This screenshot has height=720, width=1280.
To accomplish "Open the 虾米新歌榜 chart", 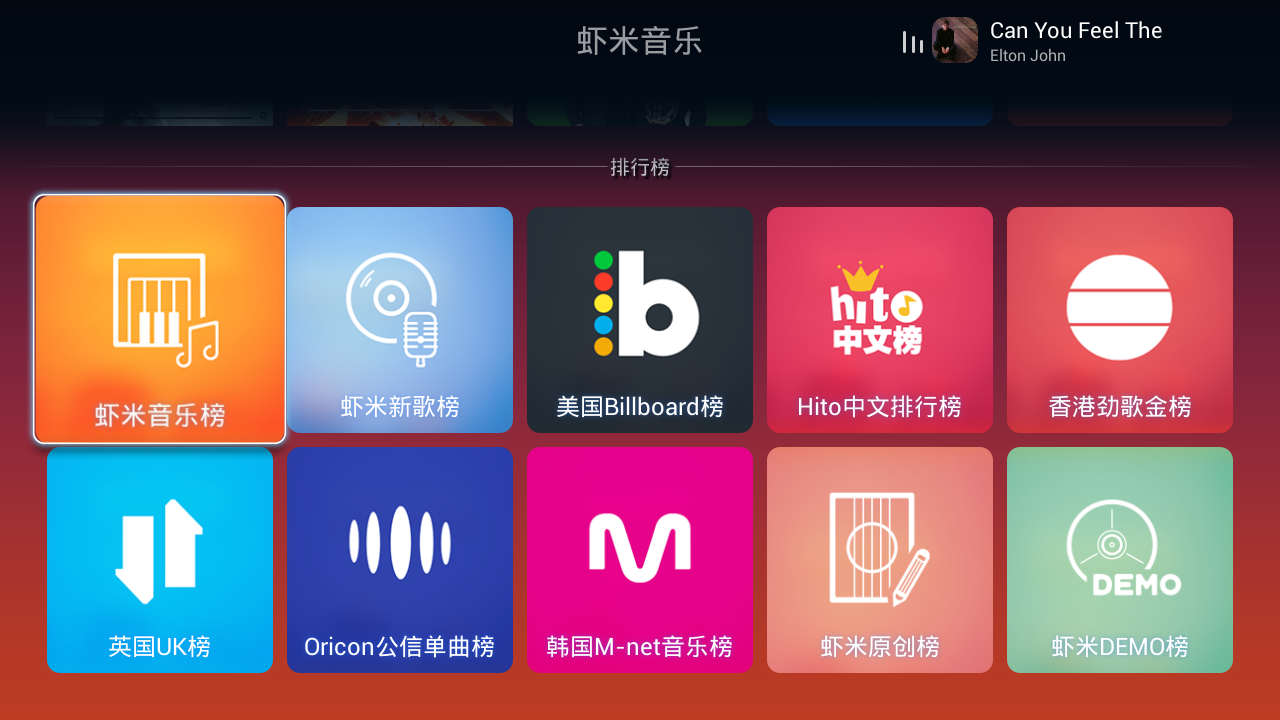I will tap(400, 320).
